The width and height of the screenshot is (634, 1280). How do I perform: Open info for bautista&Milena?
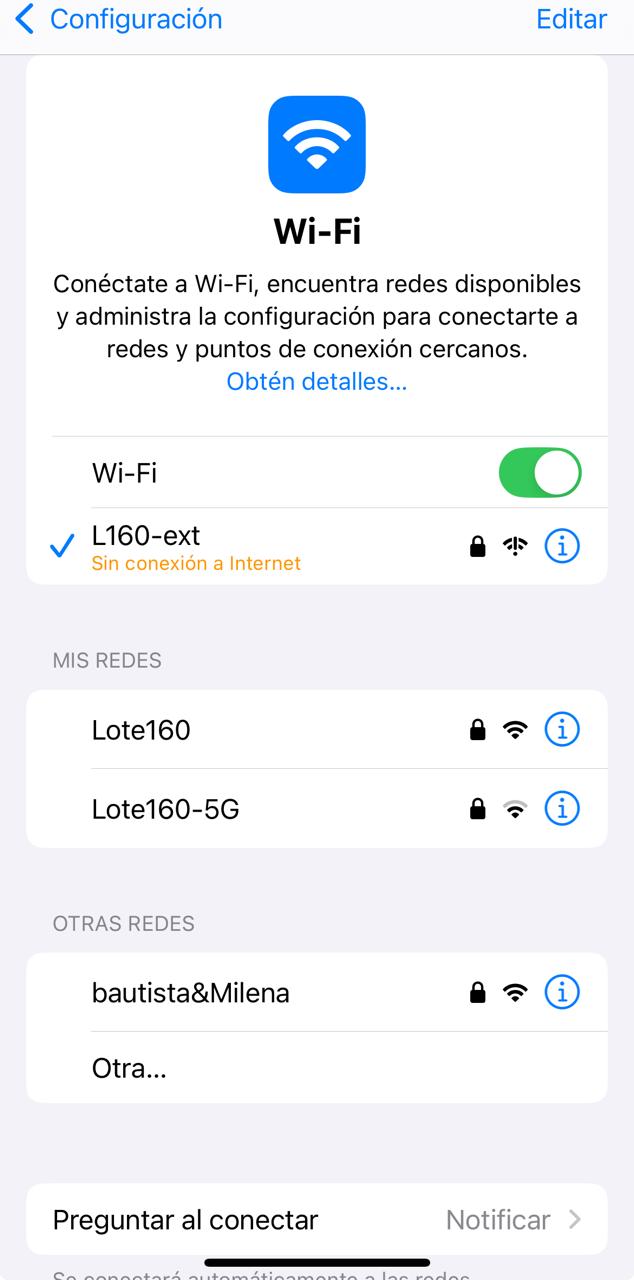tap(562, 992)
